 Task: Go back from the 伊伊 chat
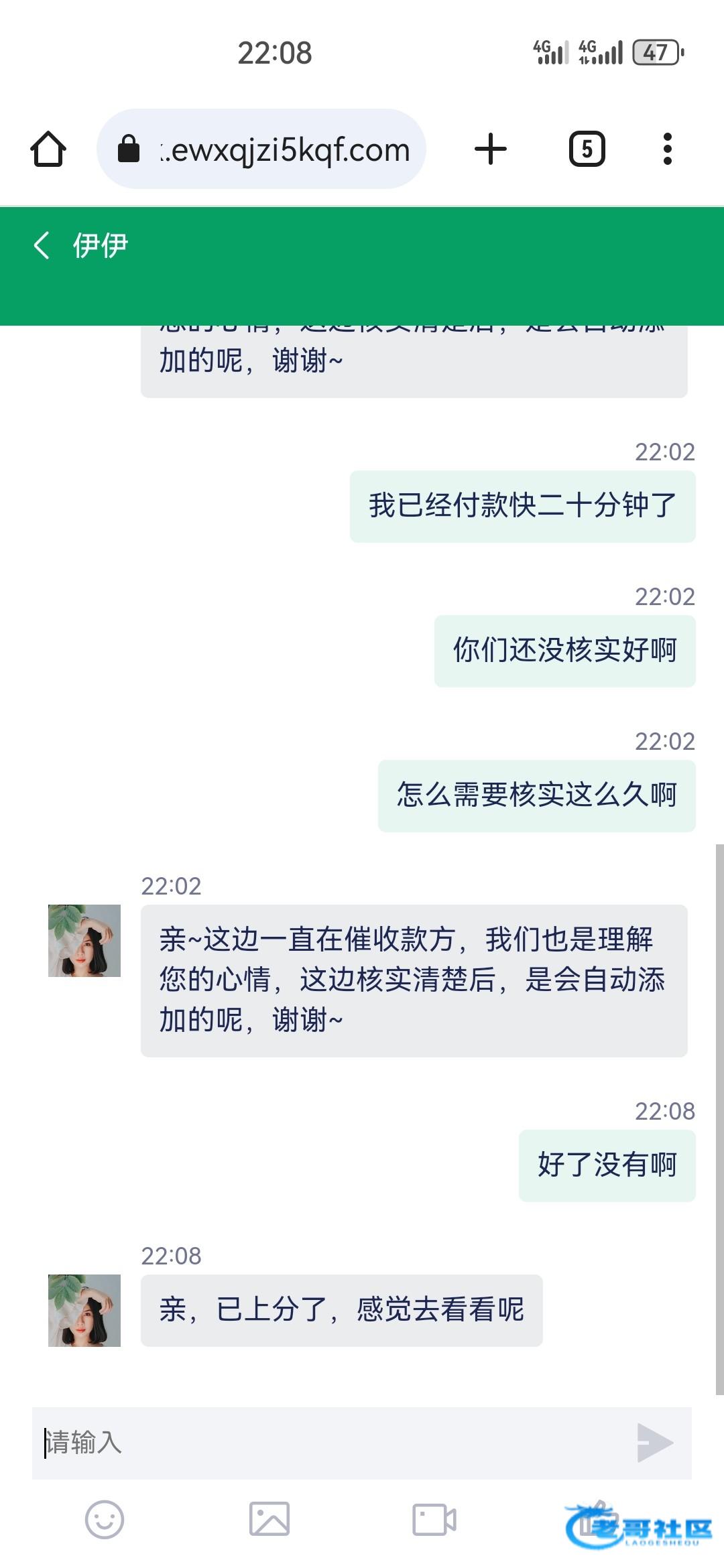42,245
